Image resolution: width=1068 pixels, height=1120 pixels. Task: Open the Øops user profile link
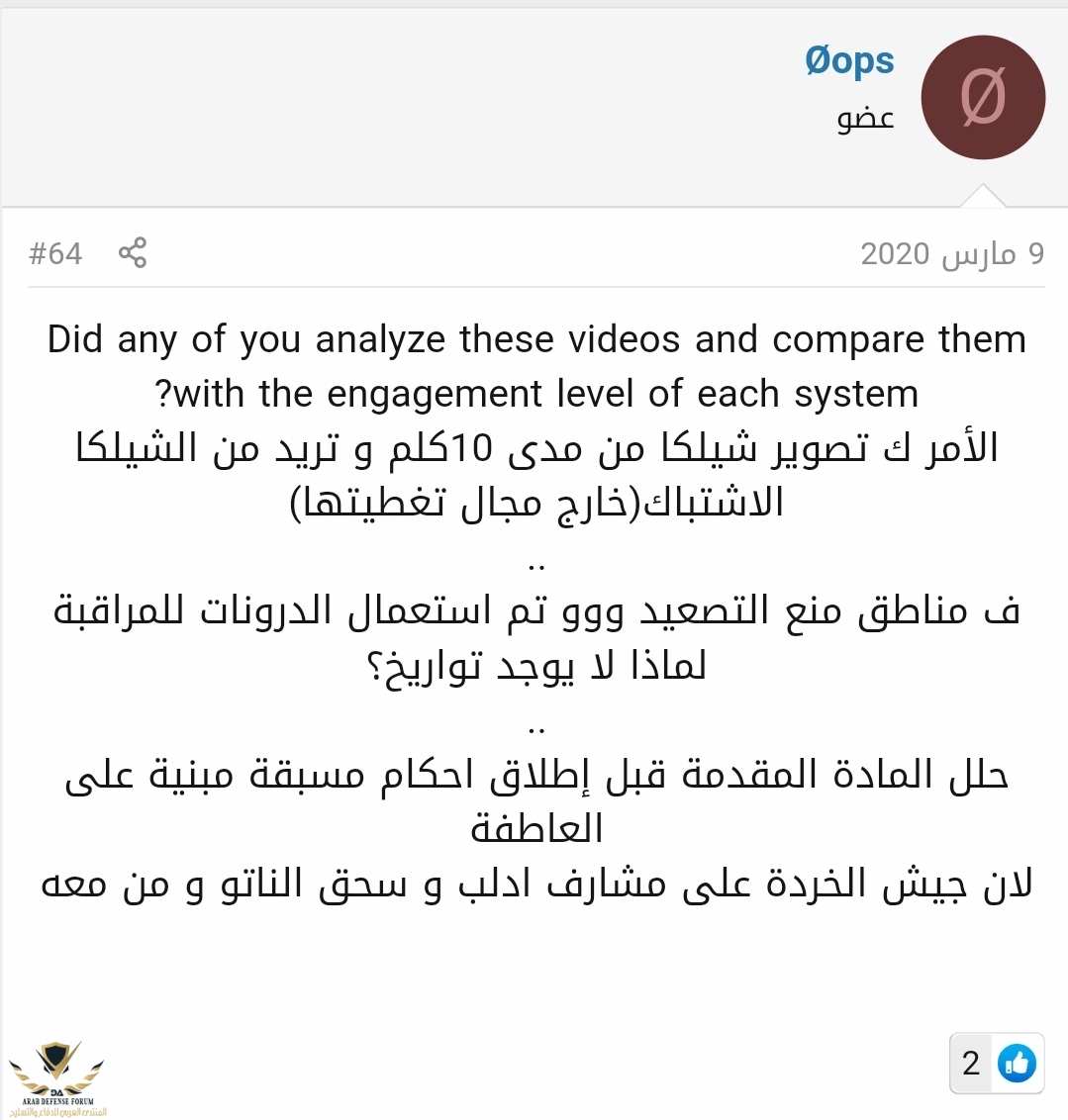click(x=849, y=61)
